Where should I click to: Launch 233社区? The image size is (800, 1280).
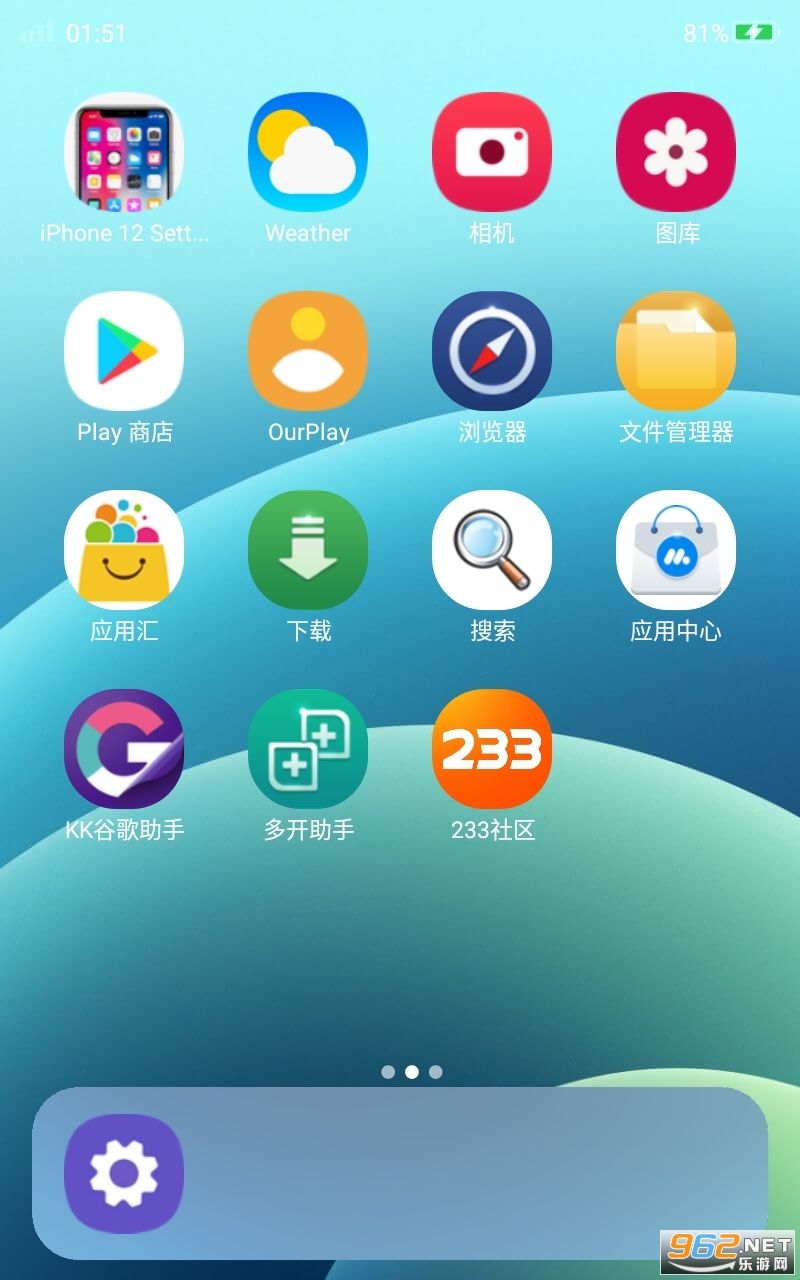pyautogui.click(x=492, y=749)
